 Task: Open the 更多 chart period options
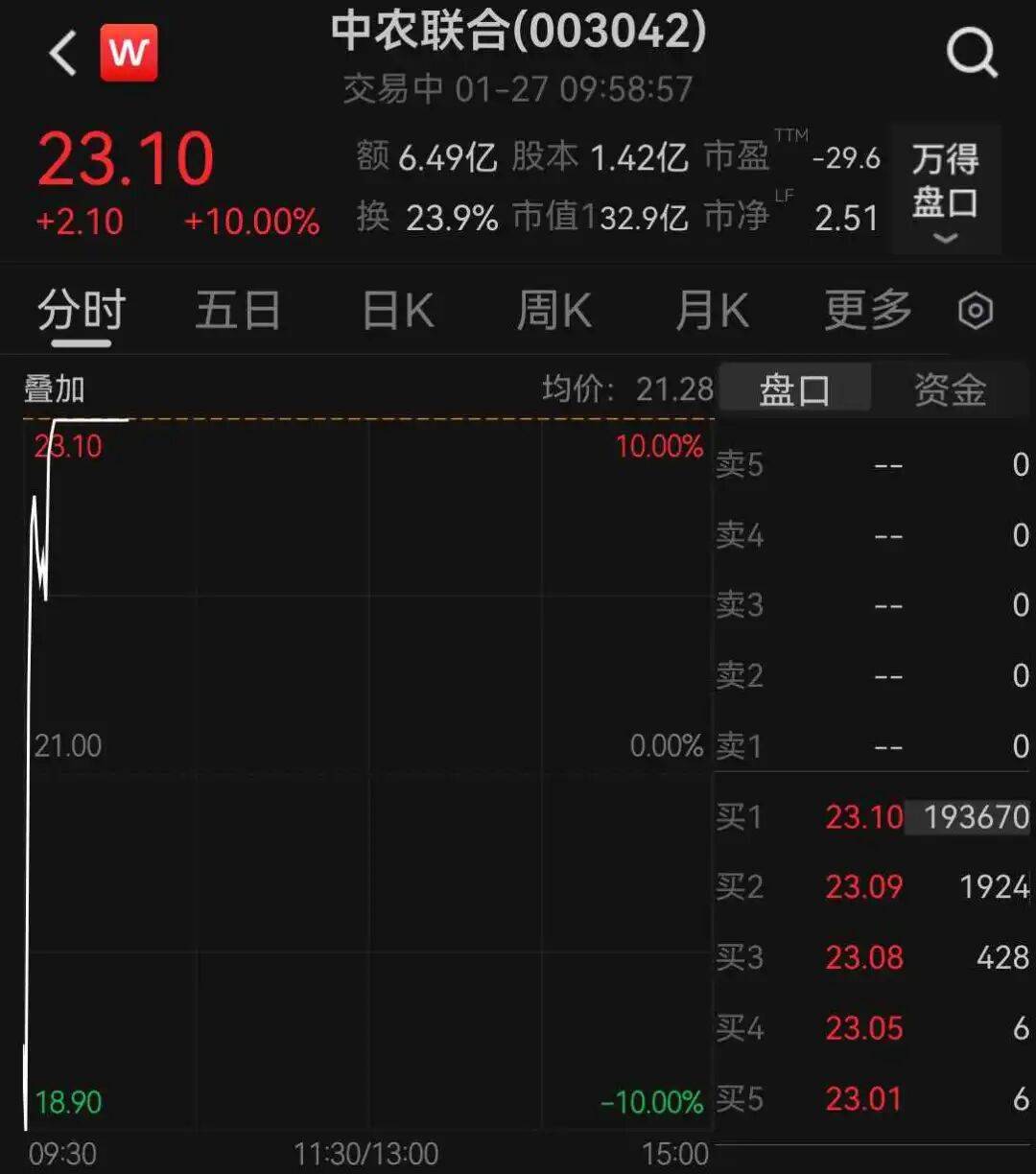(868, 312)
